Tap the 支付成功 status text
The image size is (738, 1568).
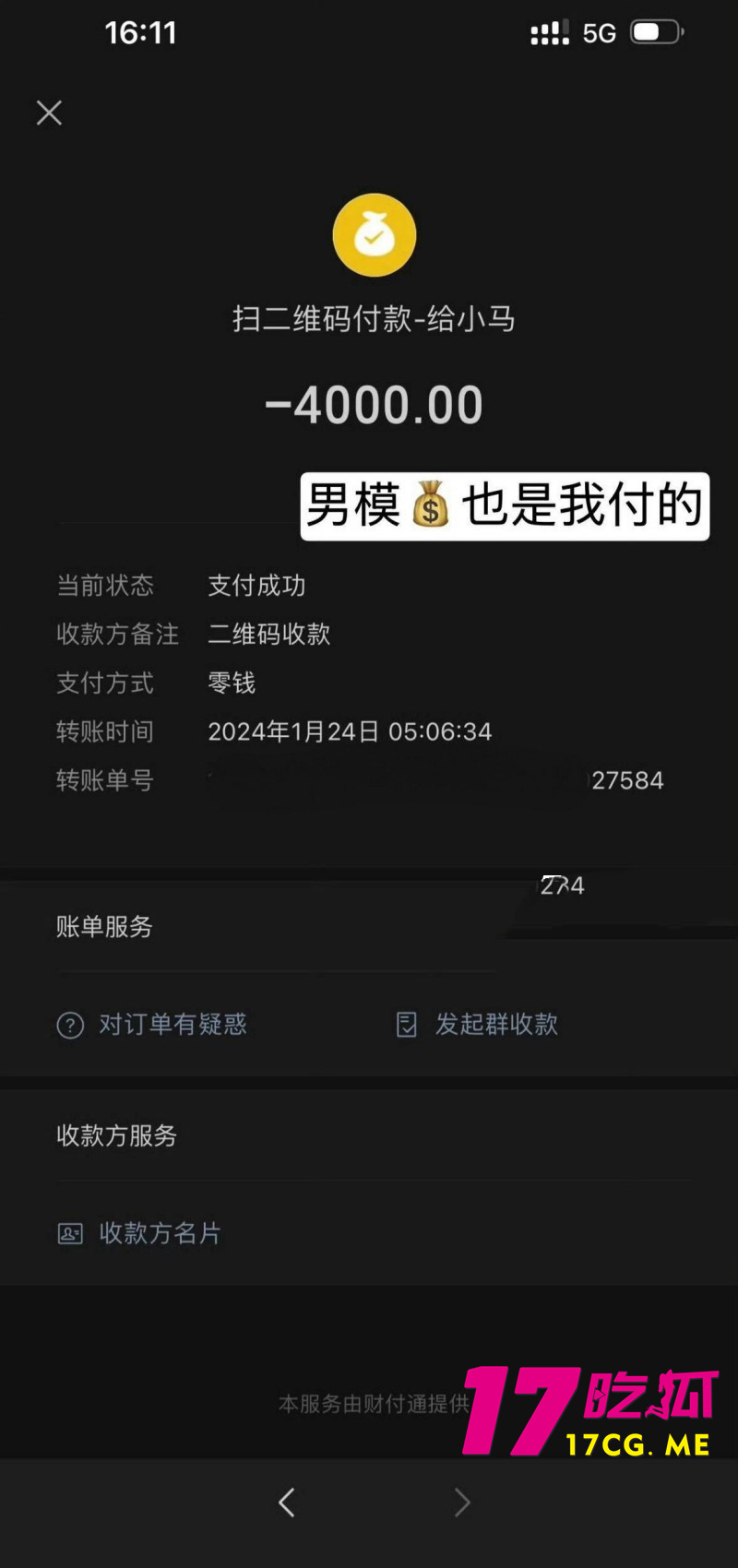coord(256,586)
